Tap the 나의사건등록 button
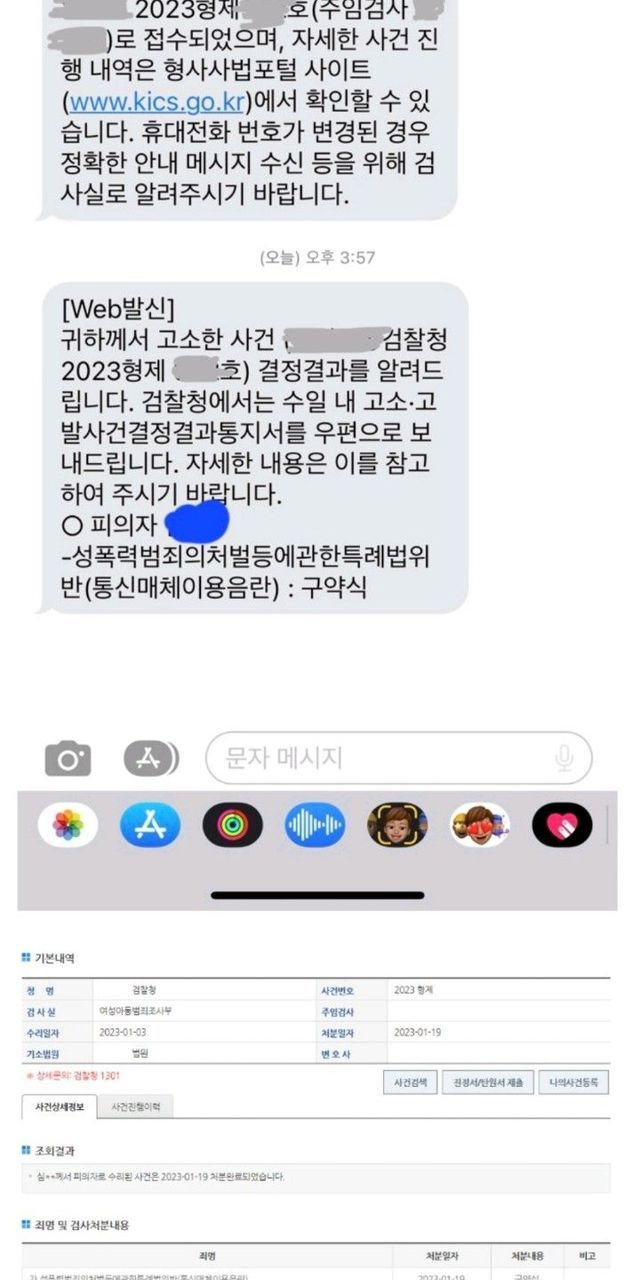Viewport: 640px width, 1280px height. [x=573, y=1082]
